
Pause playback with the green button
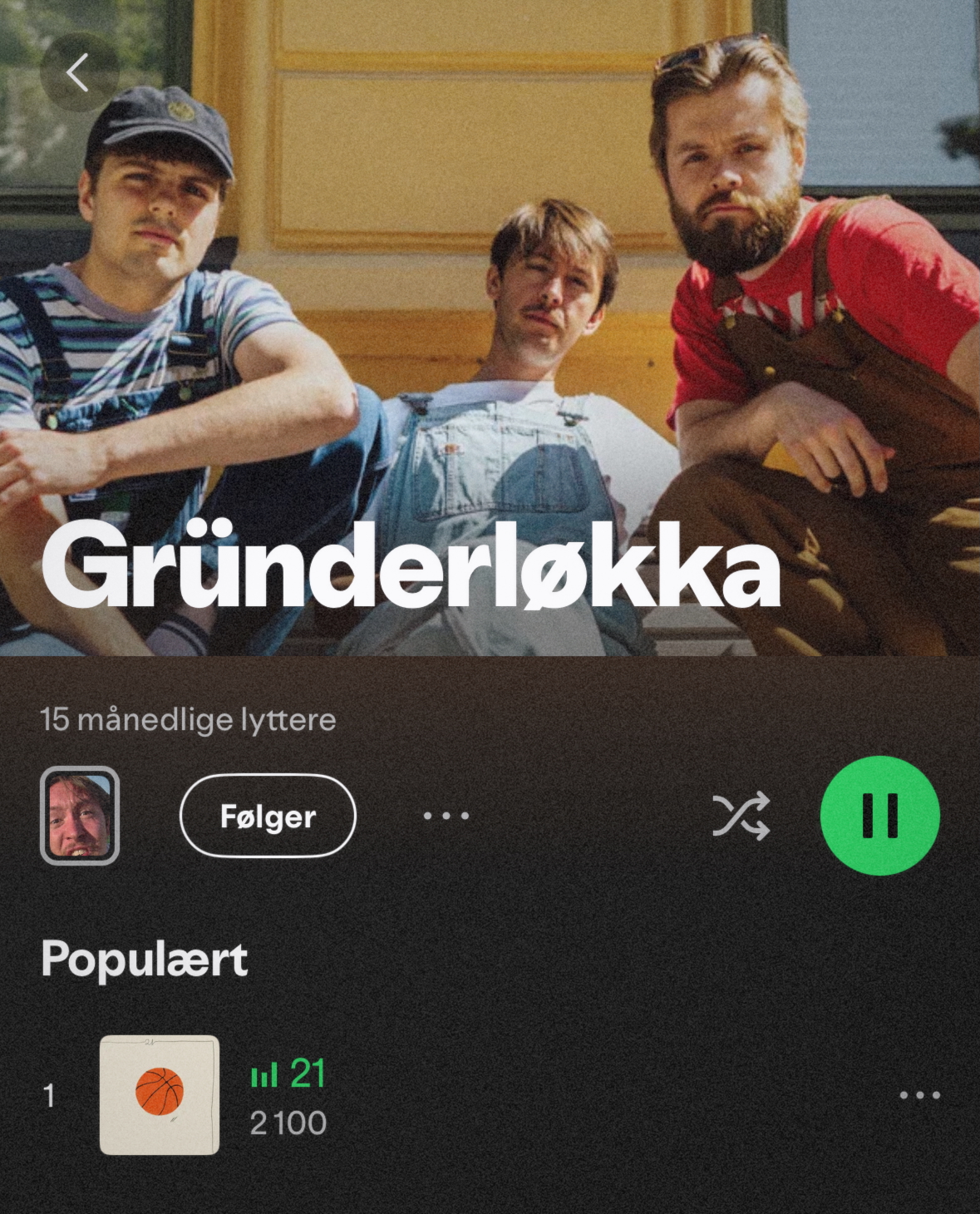point(879,816)
